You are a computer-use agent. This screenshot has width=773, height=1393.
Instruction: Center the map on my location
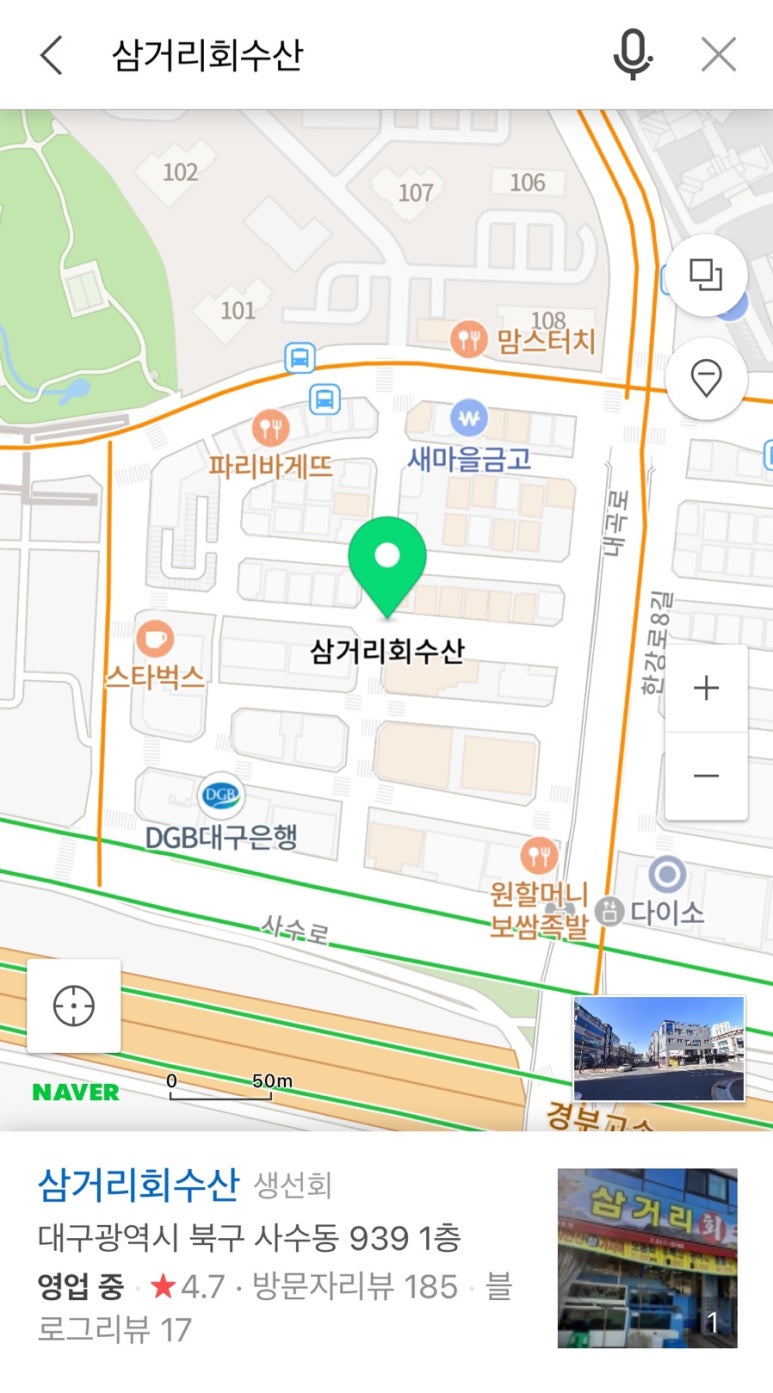[74, 1006]
